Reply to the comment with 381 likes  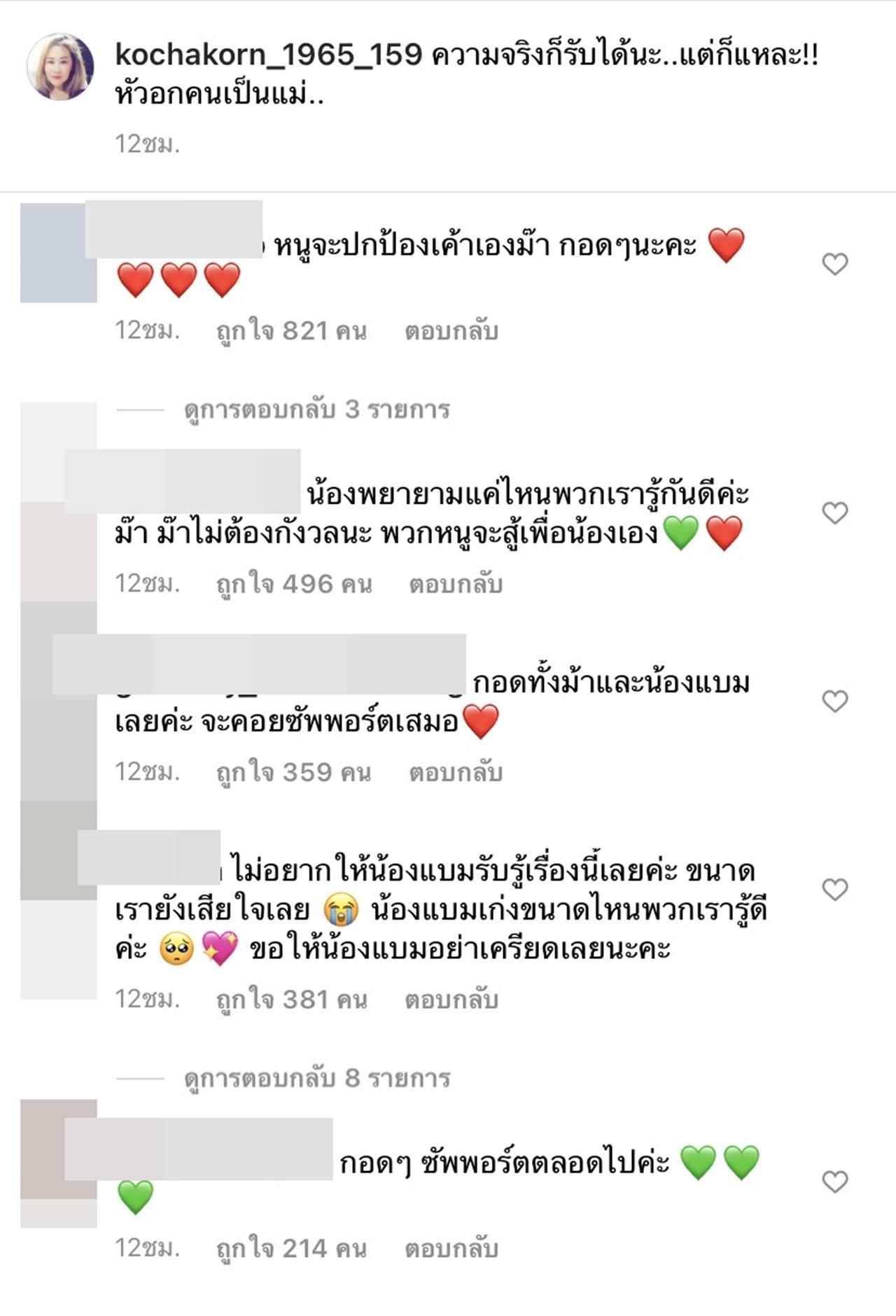[x=451, y=1000]
